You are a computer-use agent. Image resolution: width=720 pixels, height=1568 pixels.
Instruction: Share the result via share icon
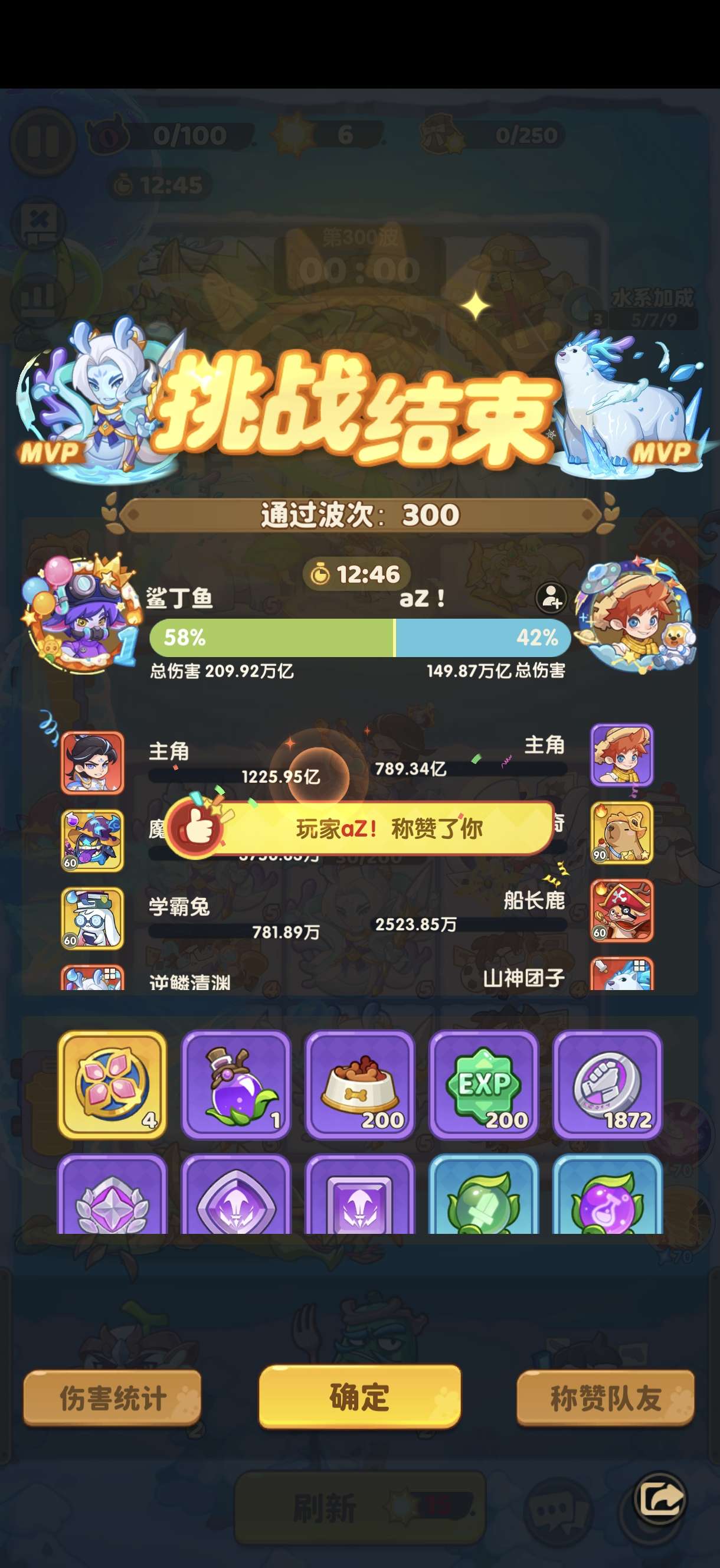pyautogui.click(x=660, y=1497)
